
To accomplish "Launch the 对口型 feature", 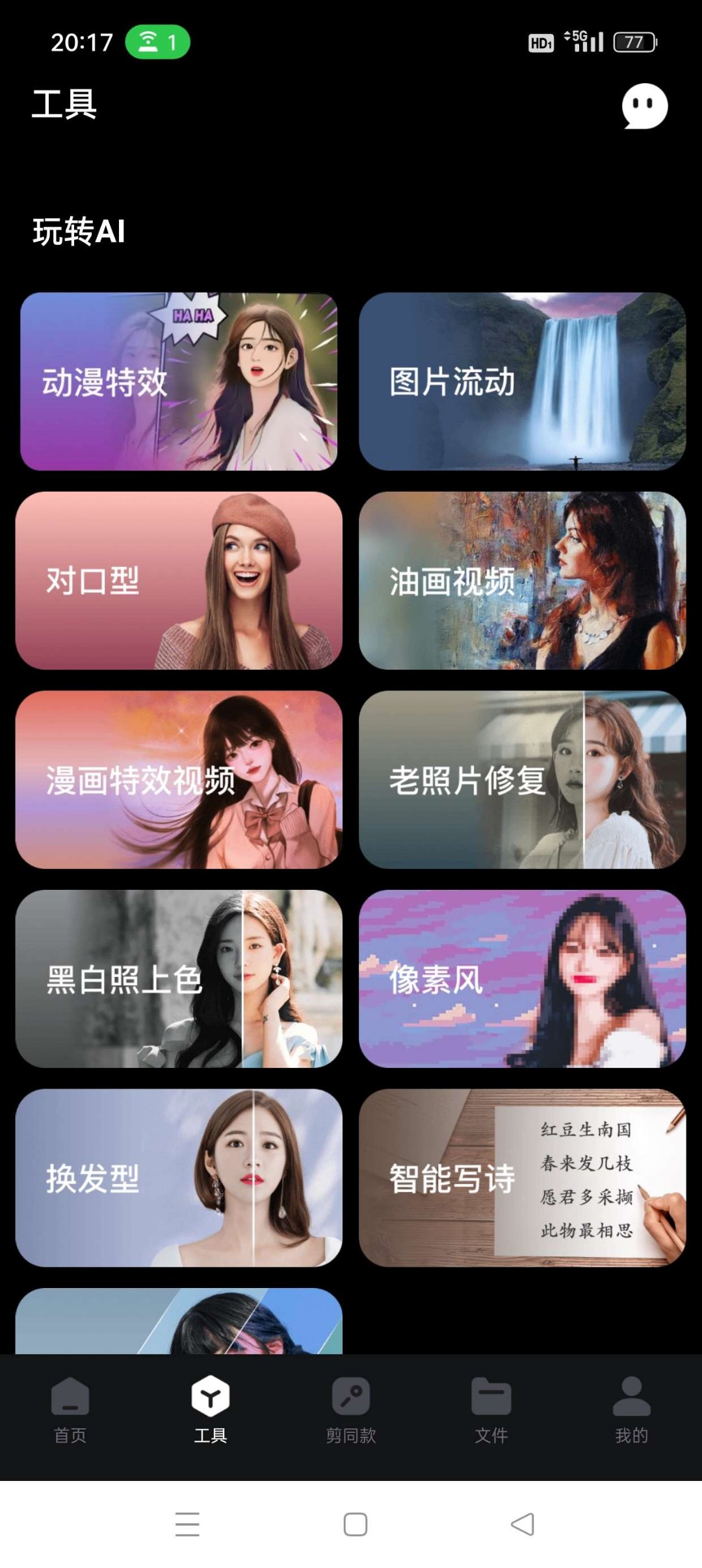I will coord(179,580).
